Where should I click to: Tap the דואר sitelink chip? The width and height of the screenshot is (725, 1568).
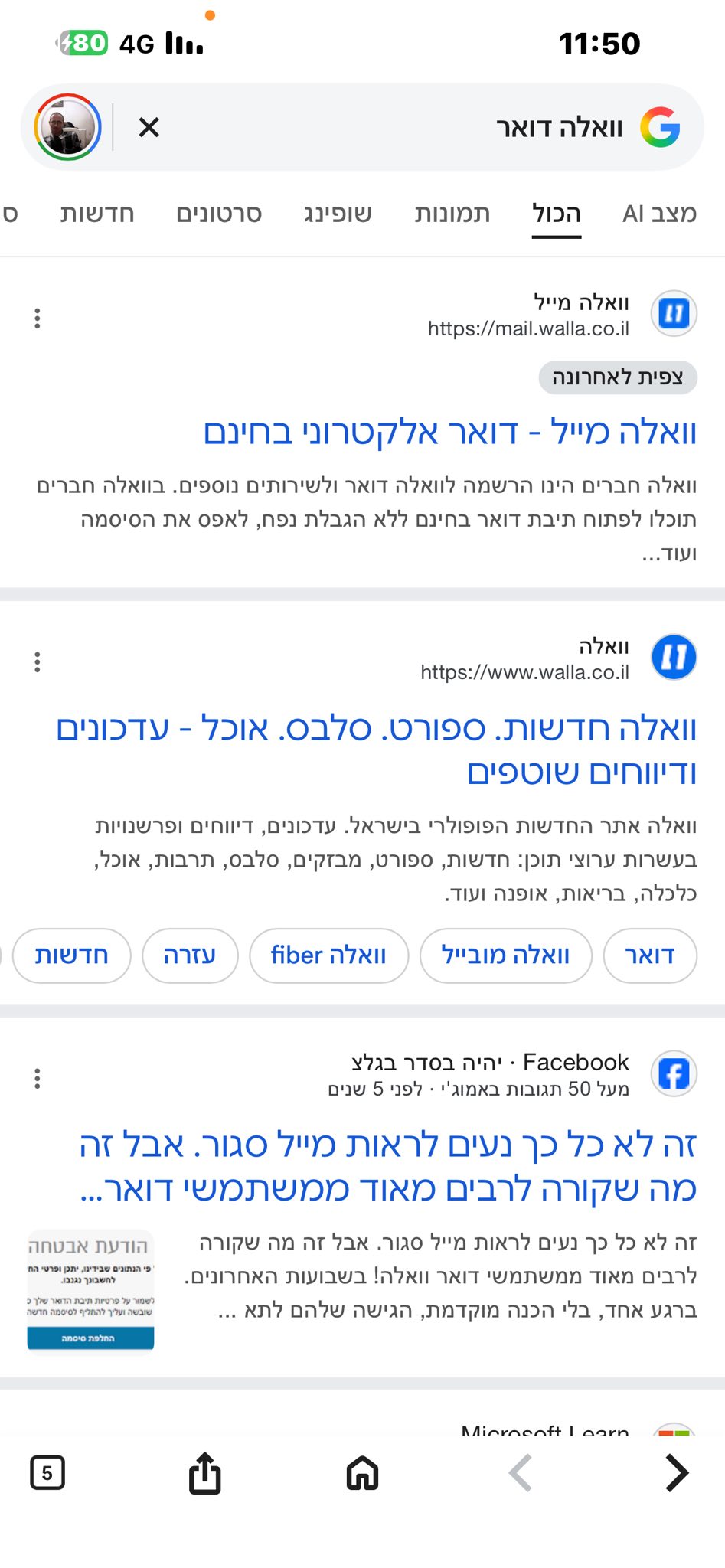click(x=649, y=955)
